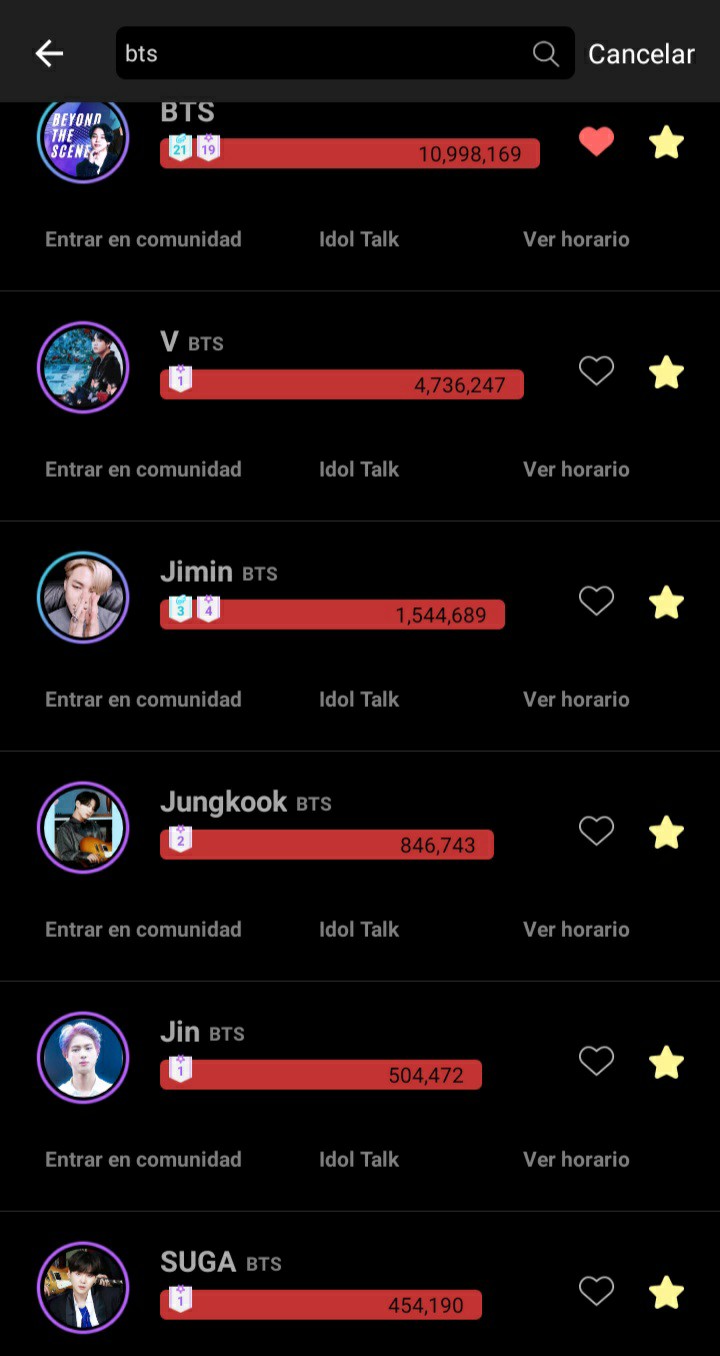
Task: Open Entrar en comunidad for Jin
Action: coord(143,1159)
